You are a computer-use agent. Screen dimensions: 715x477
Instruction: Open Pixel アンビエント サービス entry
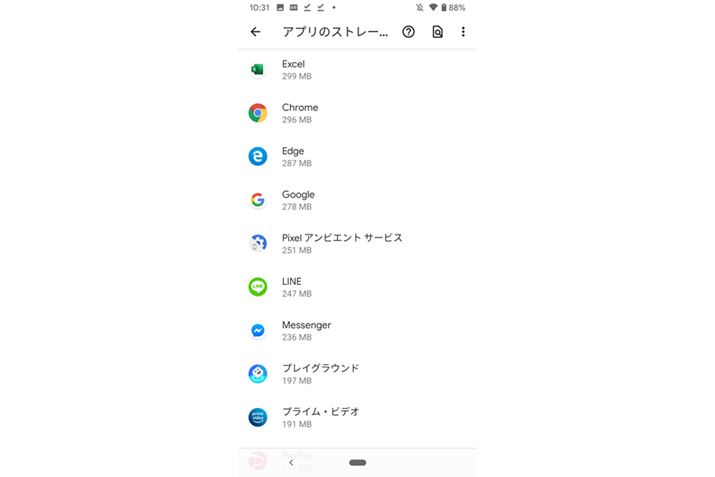357,243
